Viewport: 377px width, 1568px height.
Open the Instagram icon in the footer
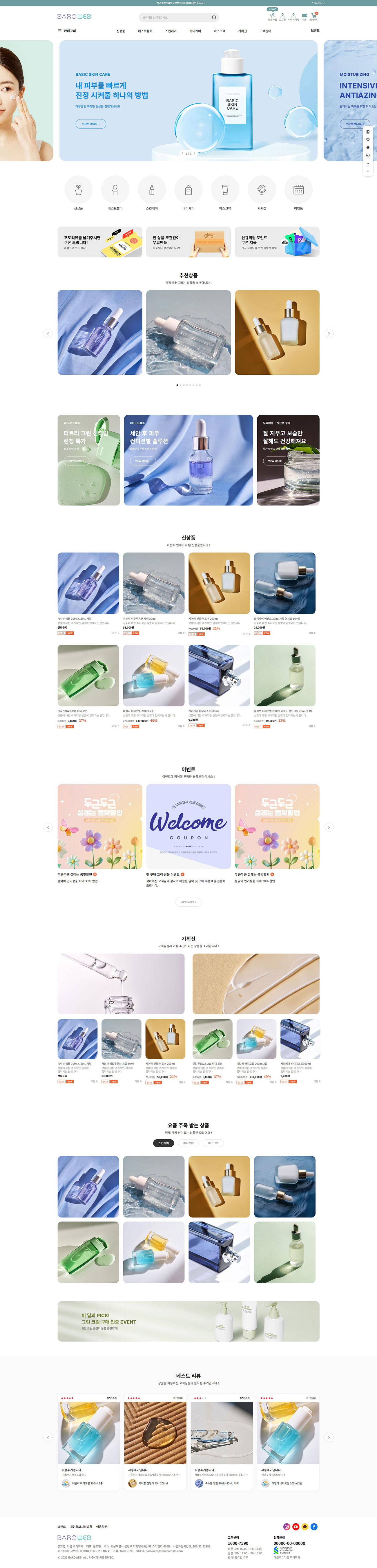pos(287,1526)
